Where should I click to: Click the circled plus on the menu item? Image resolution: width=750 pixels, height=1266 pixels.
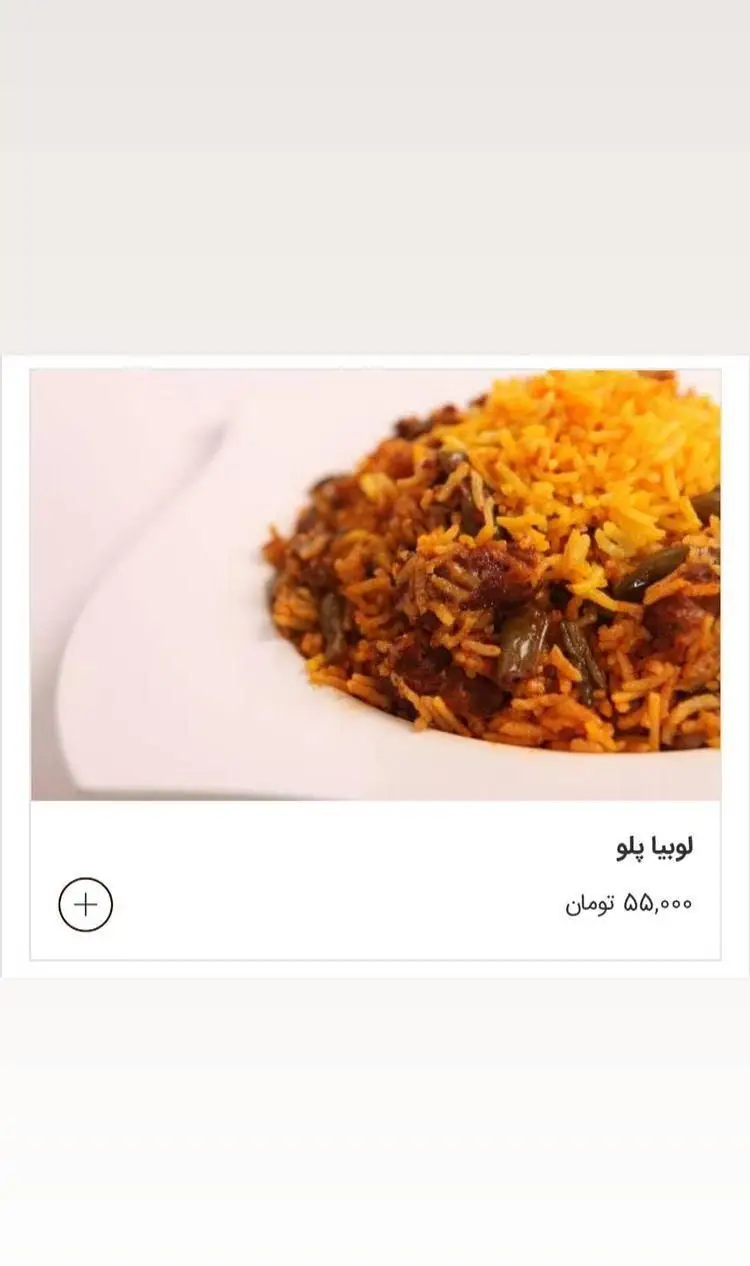click(86, 904)
